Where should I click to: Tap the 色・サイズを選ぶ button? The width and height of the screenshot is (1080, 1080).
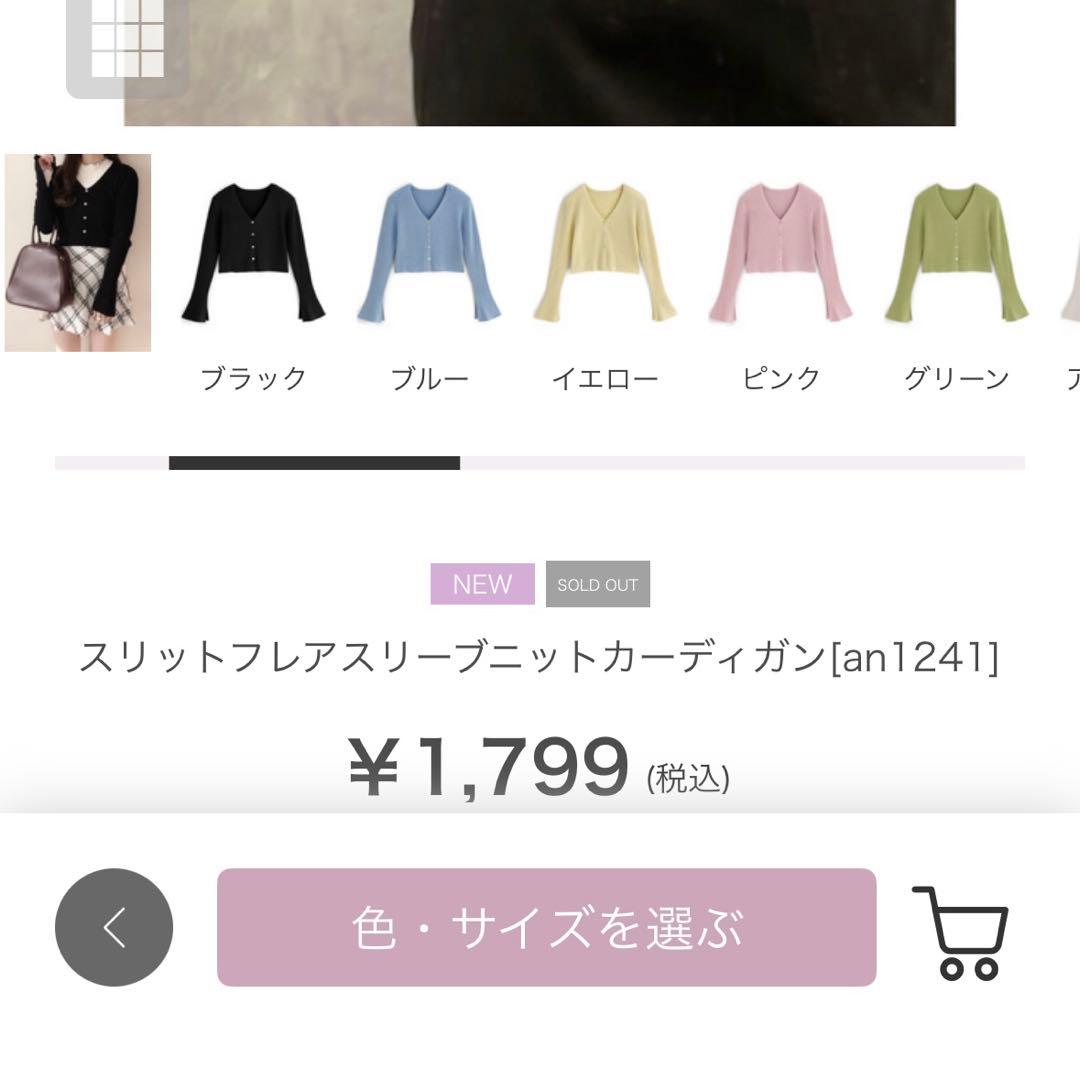546,927
